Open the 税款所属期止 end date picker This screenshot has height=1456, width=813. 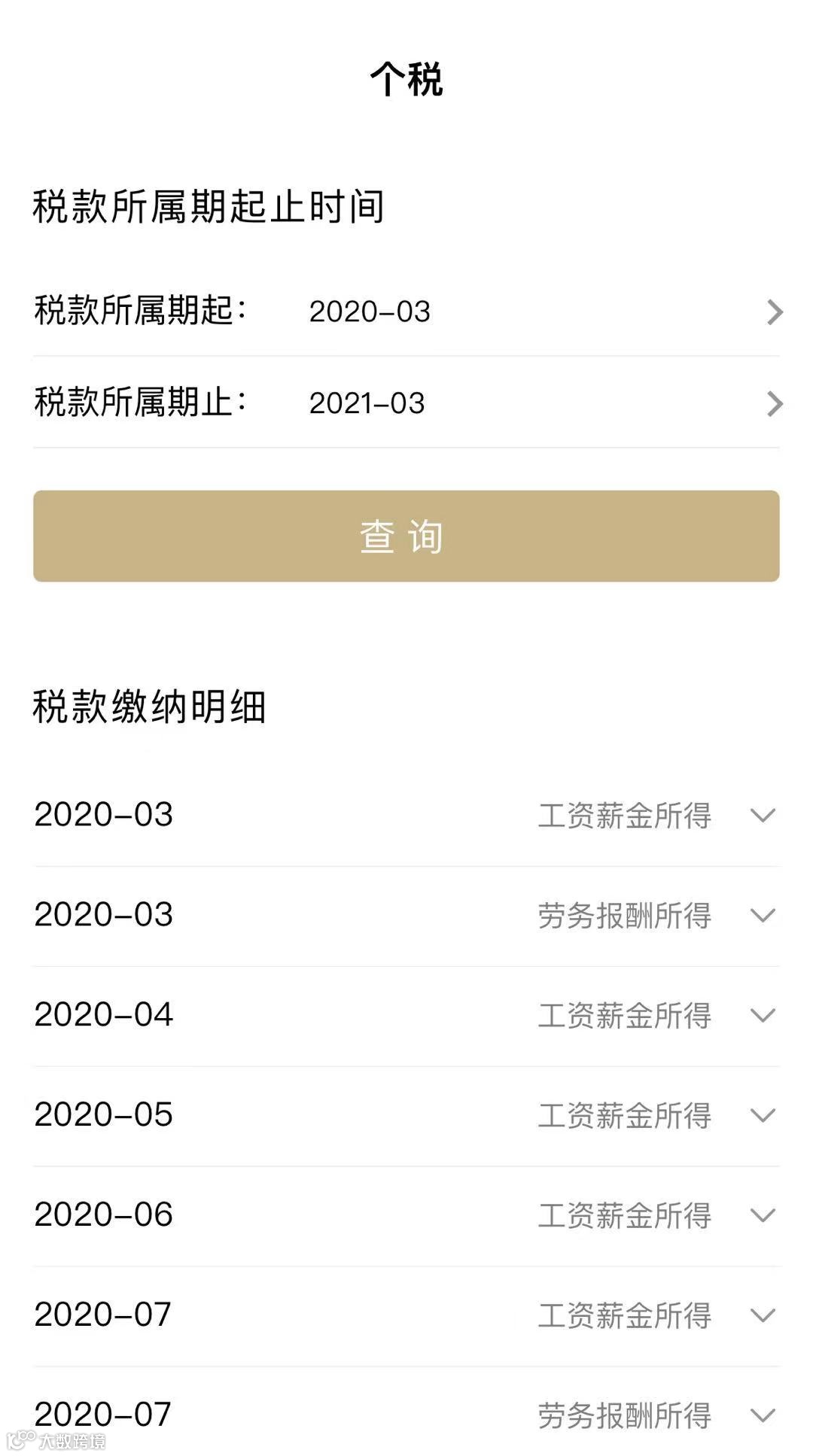(774, 403)
